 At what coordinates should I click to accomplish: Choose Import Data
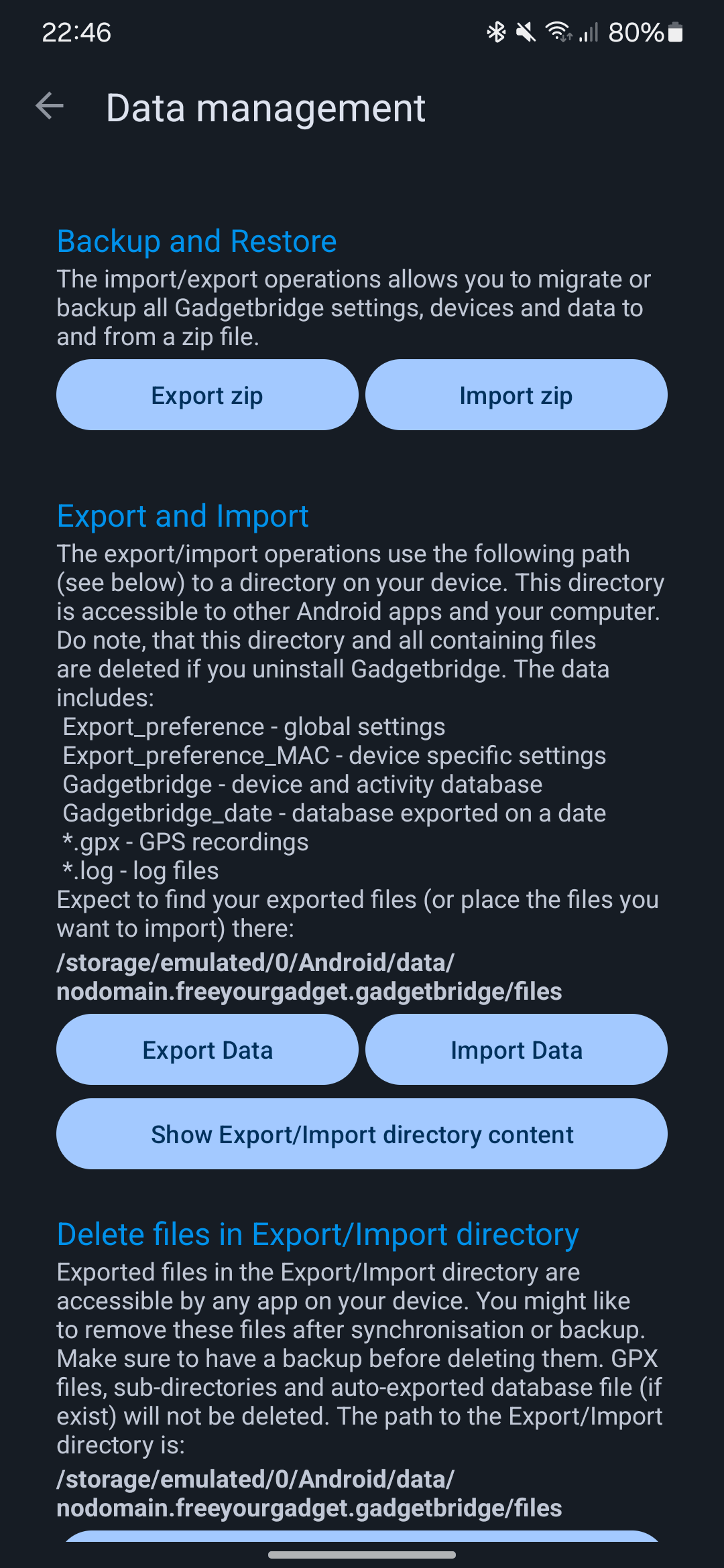click(516, 1050)
